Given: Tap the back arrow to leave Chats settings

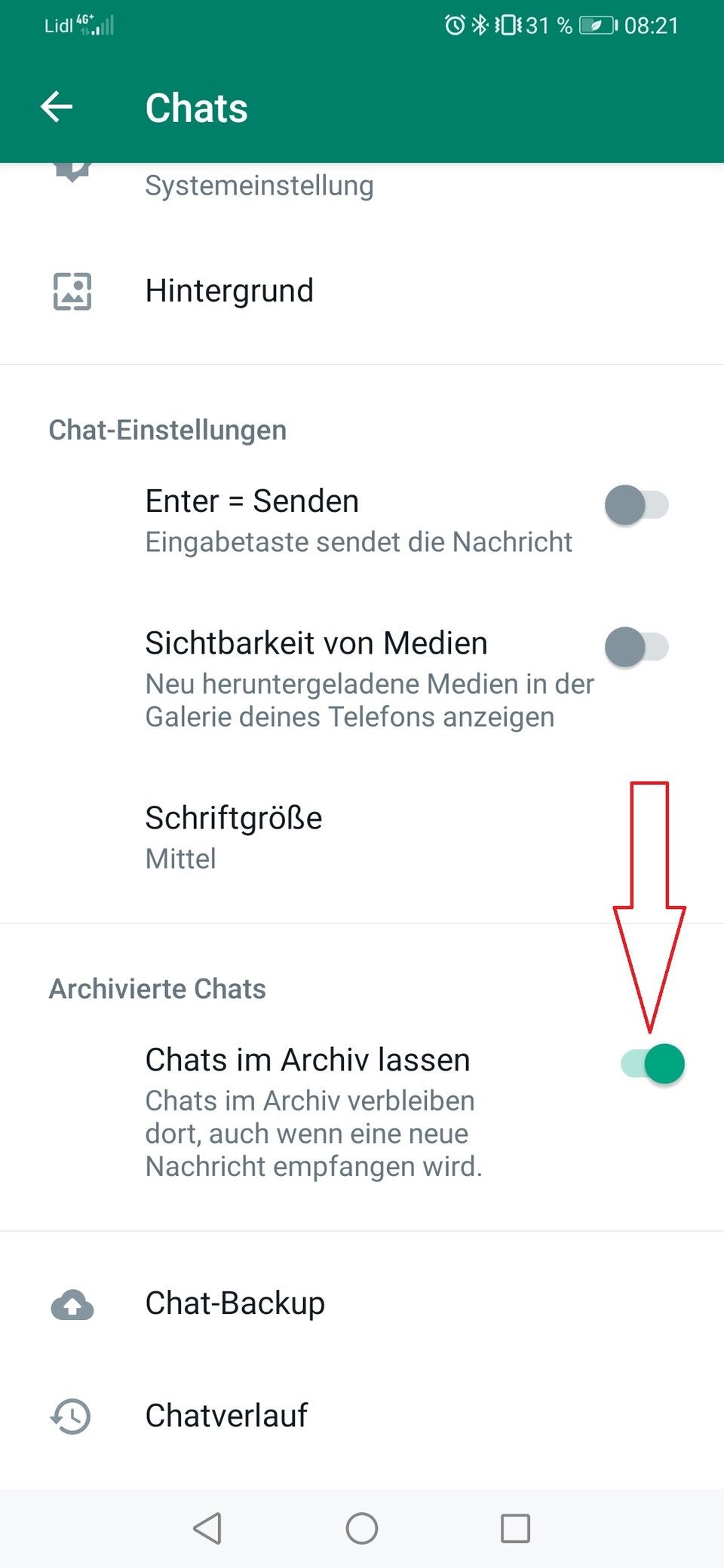Looking at the screenshot, I should 57,107.
